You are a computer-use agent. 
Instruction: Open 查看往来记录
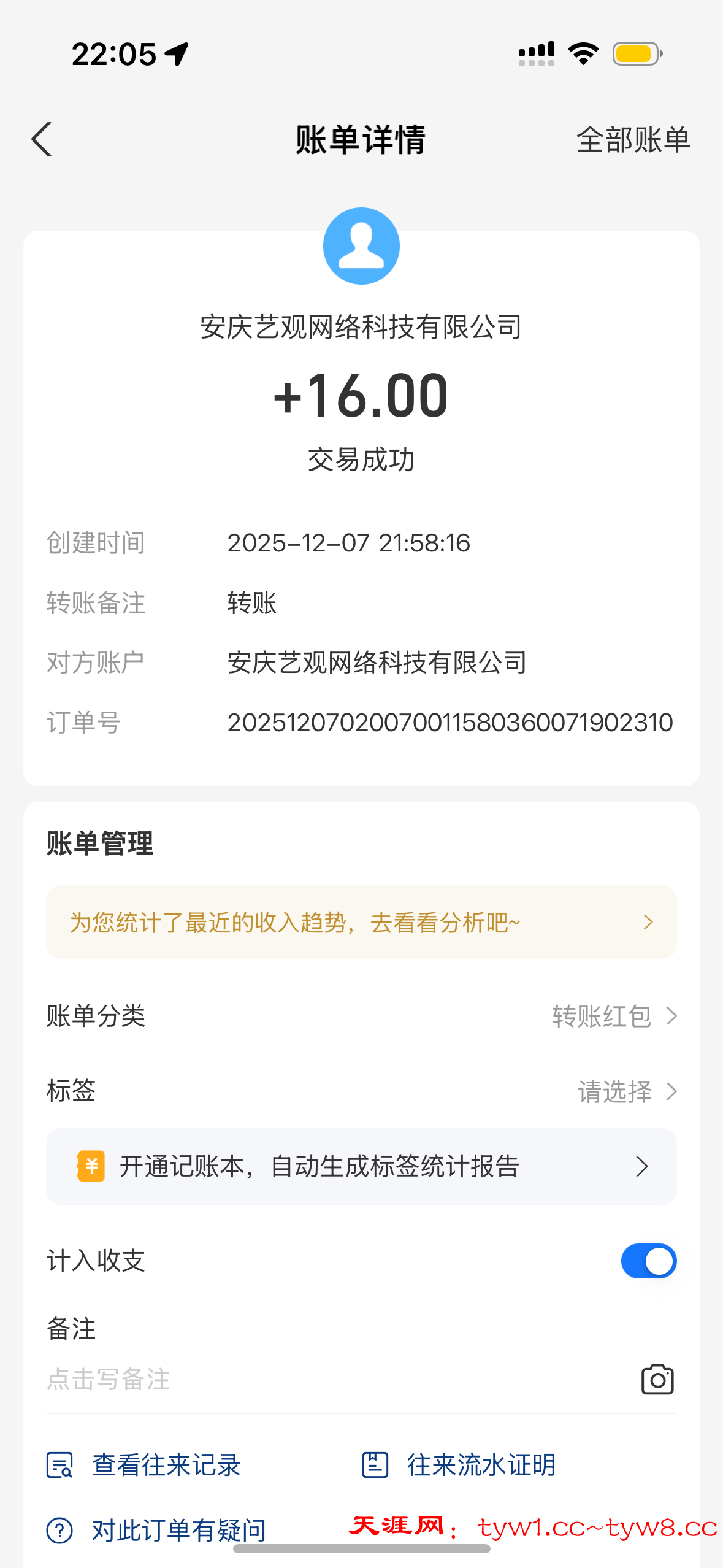[145, 1465]
